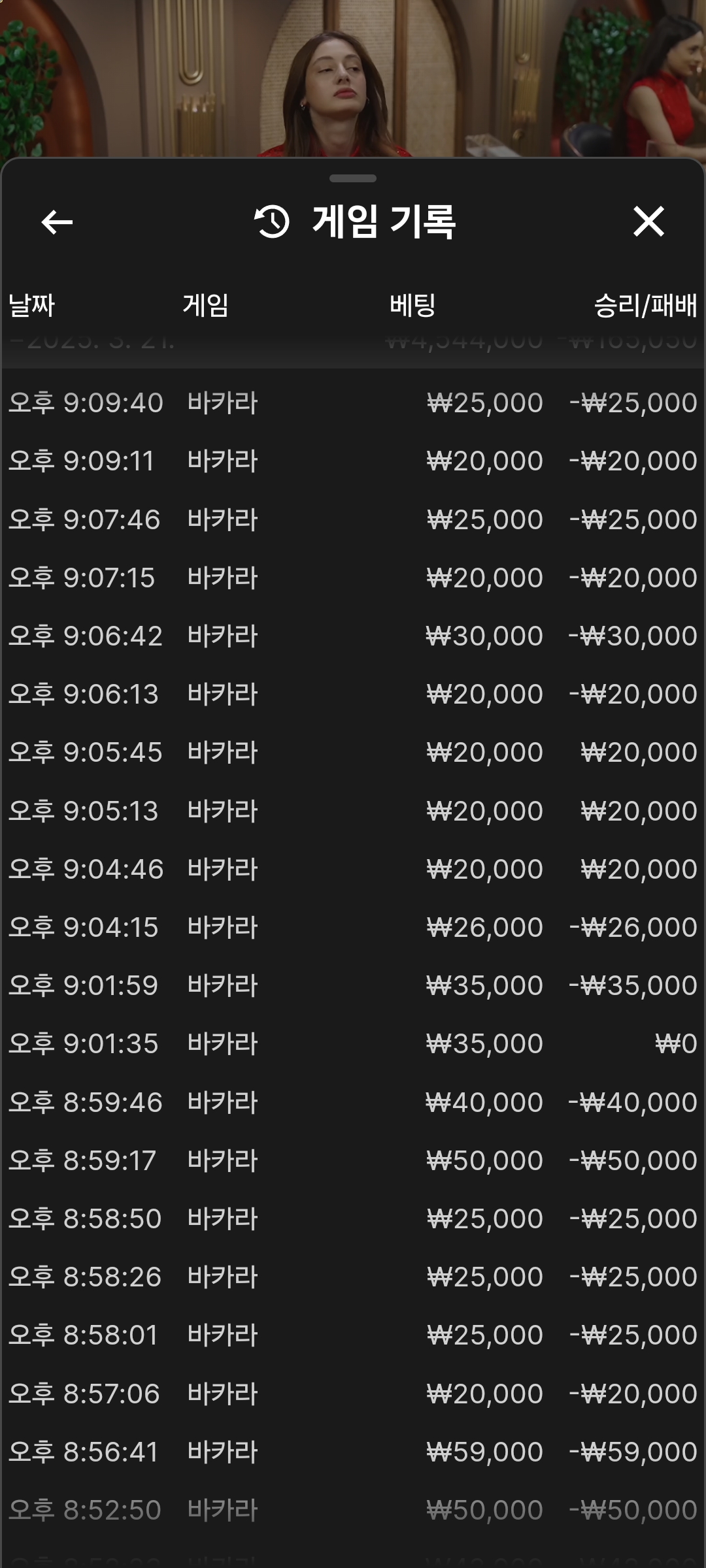Open the 오후 8:59:17 ₩50,000 bet record
Image resolution: width=706 pixels, height=1568 pixels.
(x=353, y=1160)
